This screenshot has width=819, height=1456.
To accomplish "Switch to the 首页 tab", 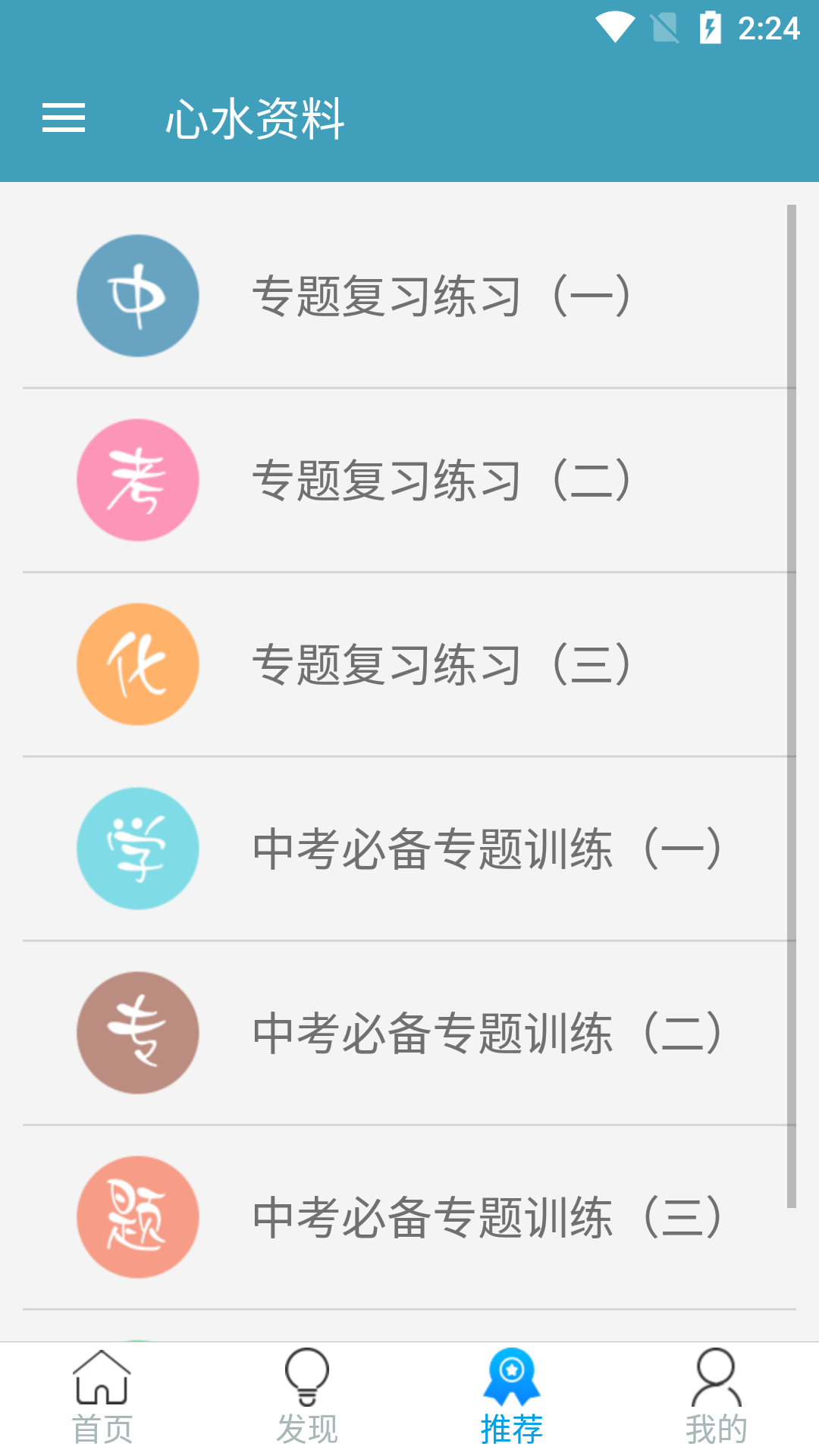I will (x=102, y=1398).
